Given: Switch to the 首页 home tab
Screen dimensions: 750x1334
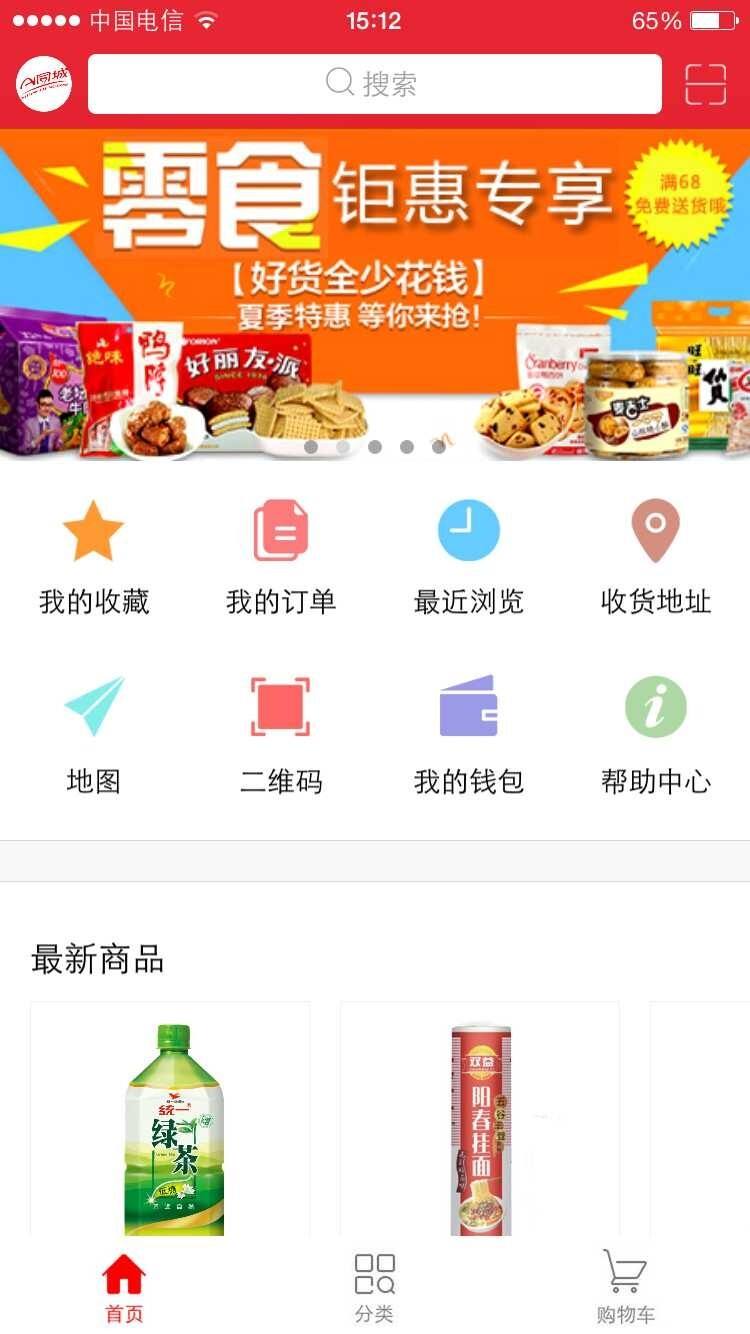Looking at the screenshot, I should (124, 1288).
